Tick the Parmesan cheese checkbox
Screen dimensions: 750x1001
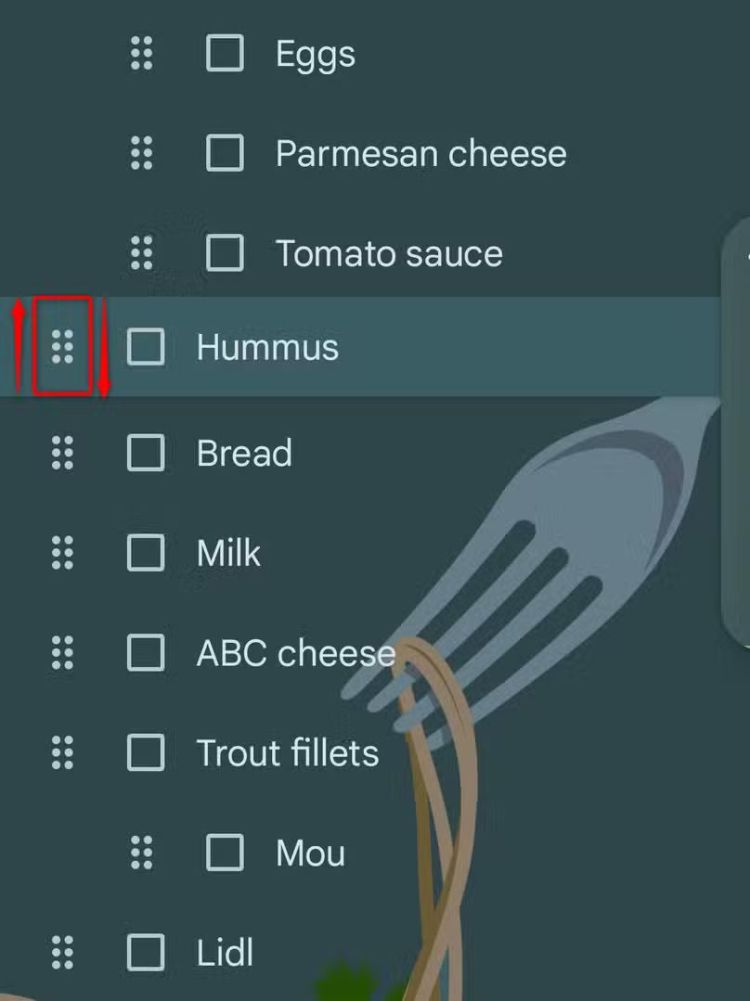[x=225, y=153]
